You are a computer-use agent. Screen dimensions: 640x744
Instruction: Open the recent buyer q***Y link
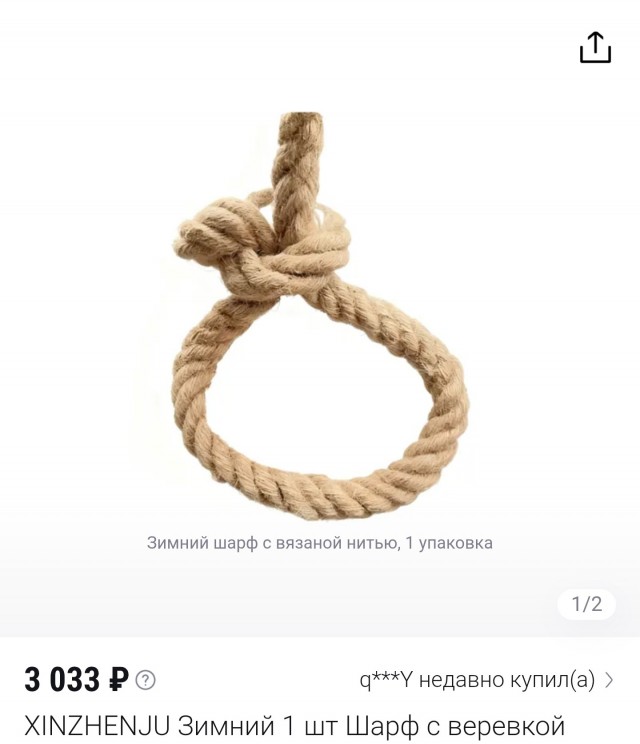(x=486, y=681)
